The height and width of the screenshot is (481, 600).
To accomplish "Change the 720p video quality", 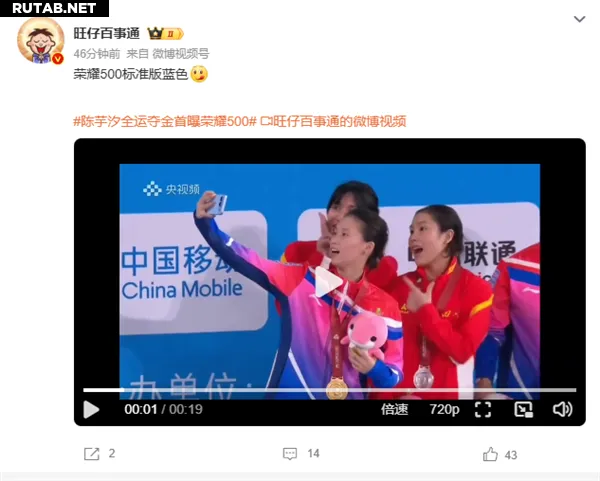I will [x=444, y=409].
